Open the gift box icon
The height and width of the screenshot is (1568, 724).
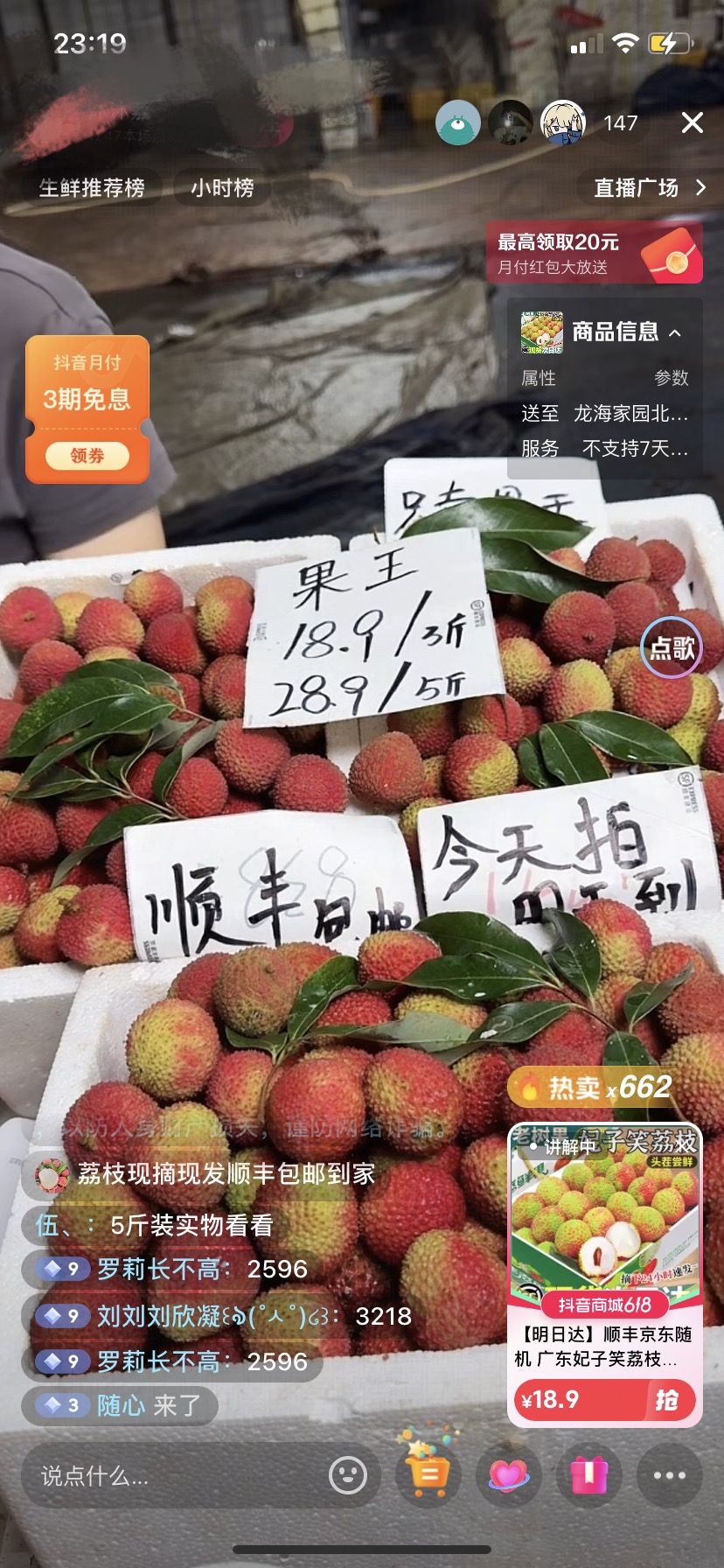588,1474
